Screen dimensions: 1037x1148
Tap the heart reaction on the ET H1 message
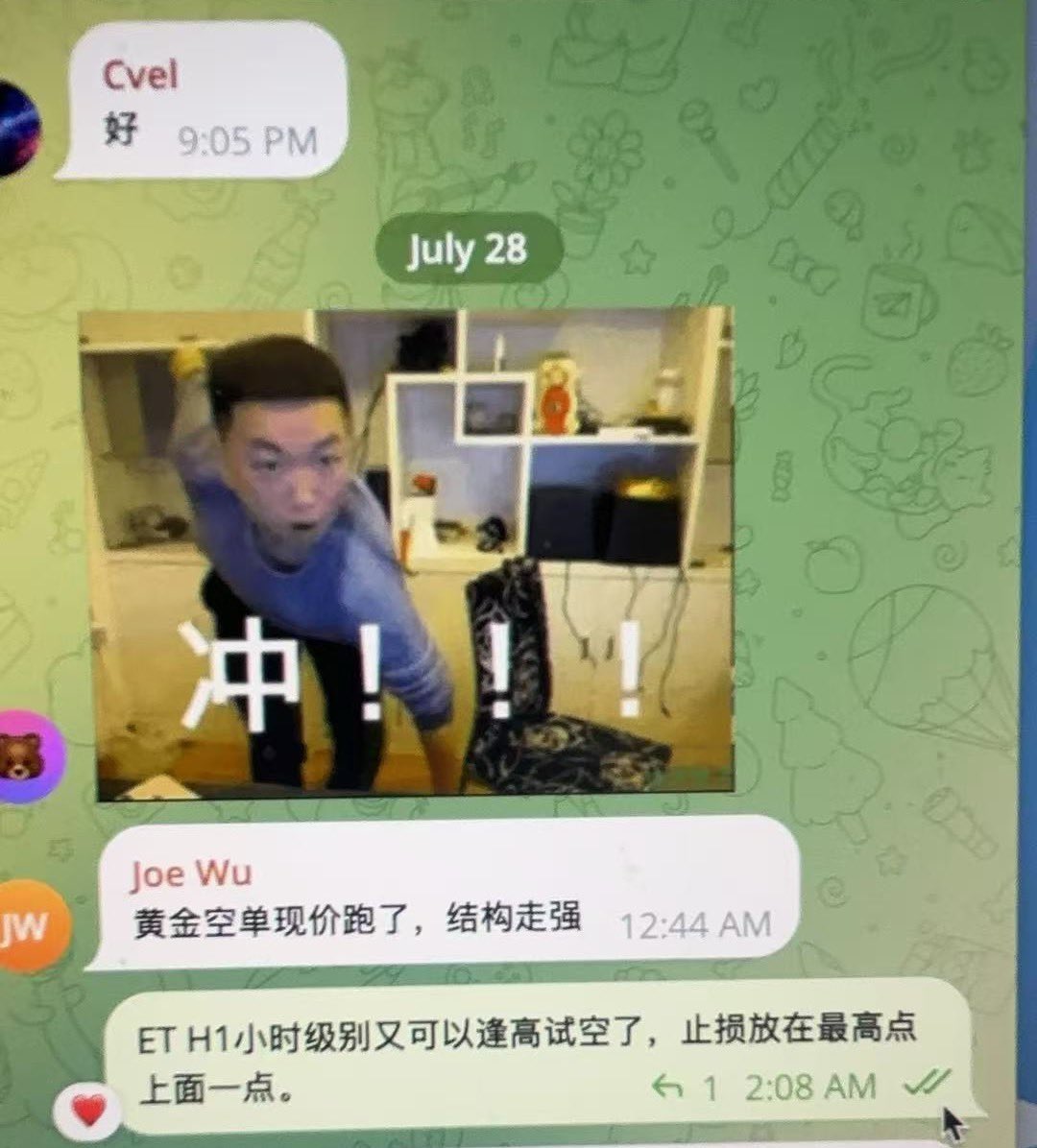tap(88, 1111)
